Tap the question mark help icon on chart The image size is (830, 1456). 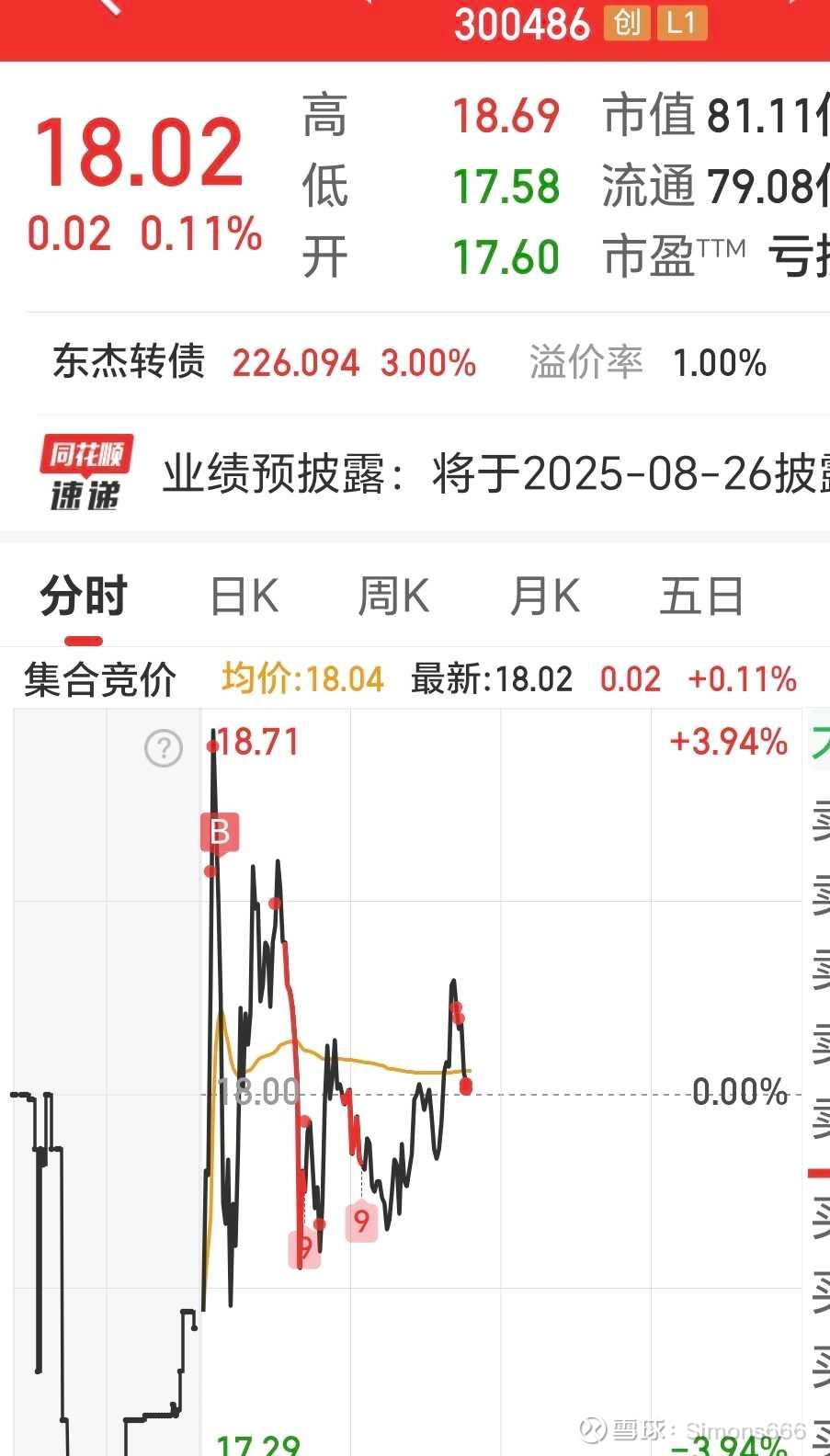click(x=164, y=748)
